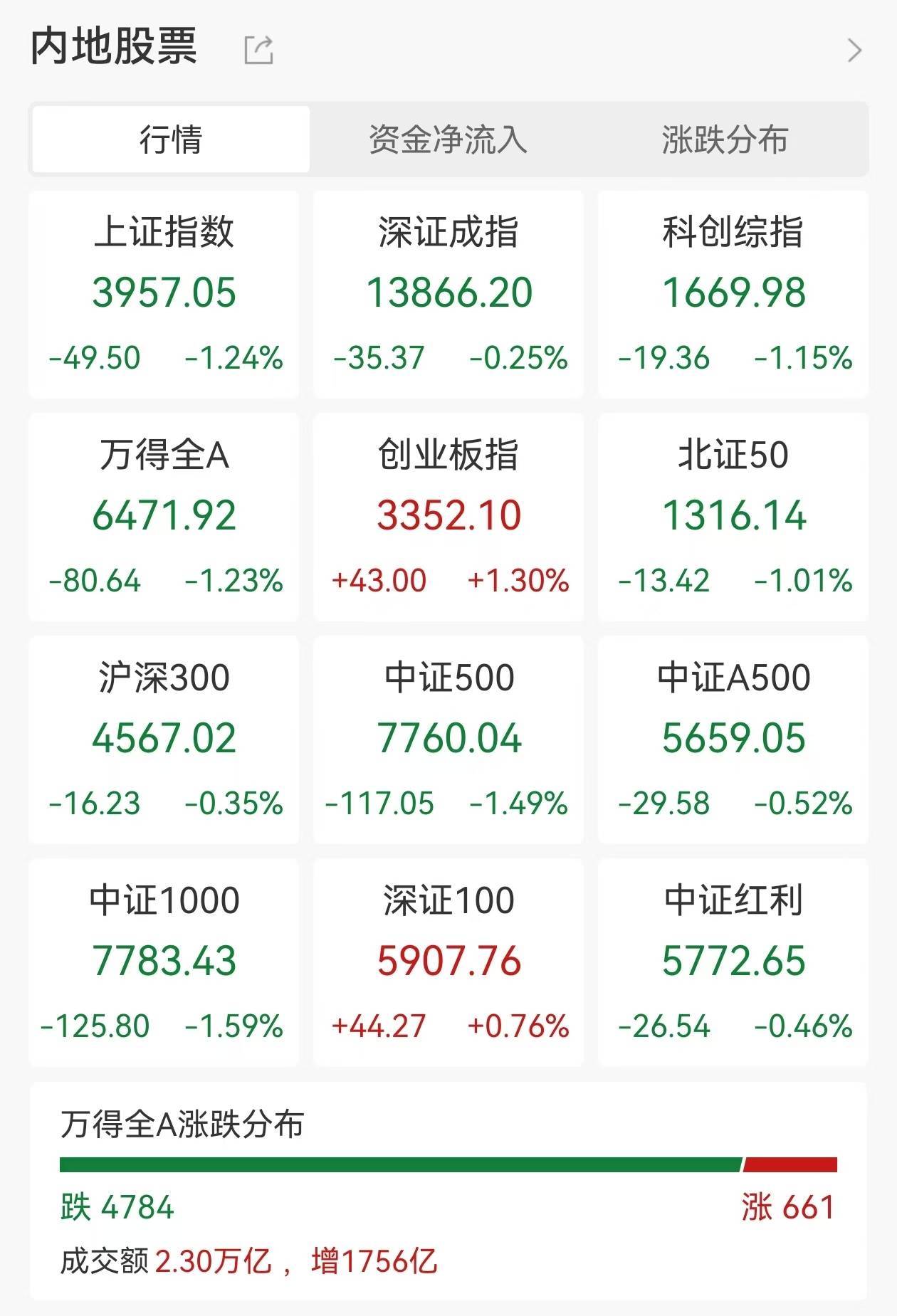
Task: Open the 中证A500 index card
Action: [x=733, y=739]
